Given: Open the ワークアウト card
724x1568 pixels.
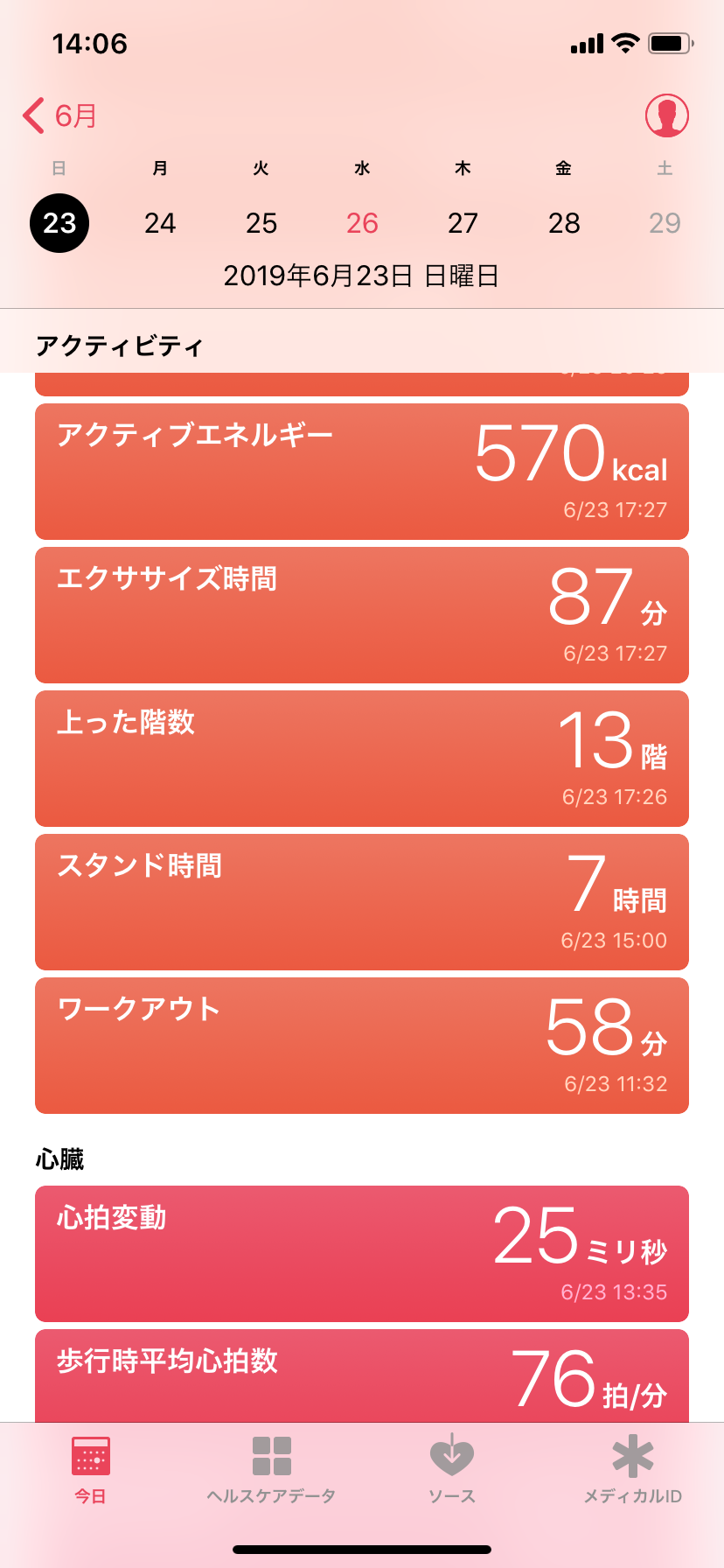Looking at the screenshot, I should click(362, 1046).
